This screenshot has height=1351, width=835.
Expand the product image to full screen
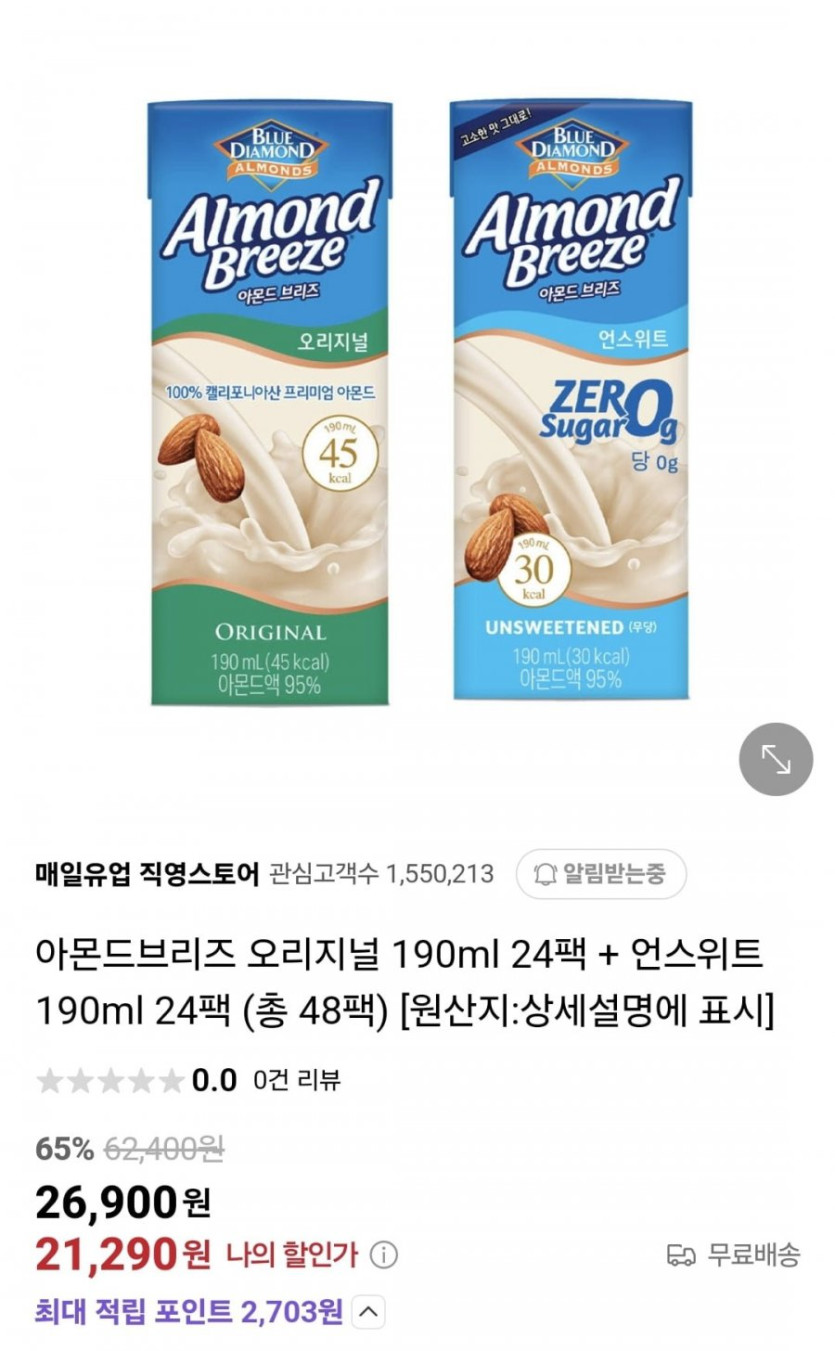pyautogui.click(x=775, y=759)
